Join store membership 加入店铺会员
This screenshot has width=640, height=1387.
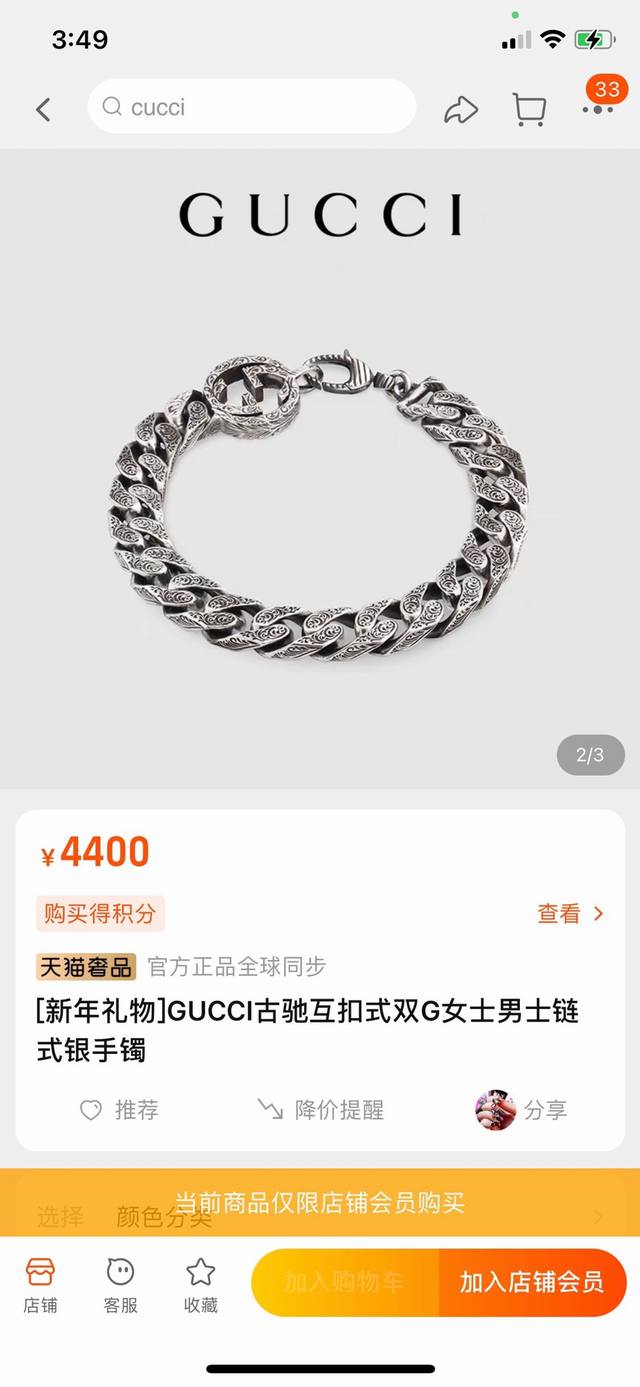click(x=531, y=1282)
